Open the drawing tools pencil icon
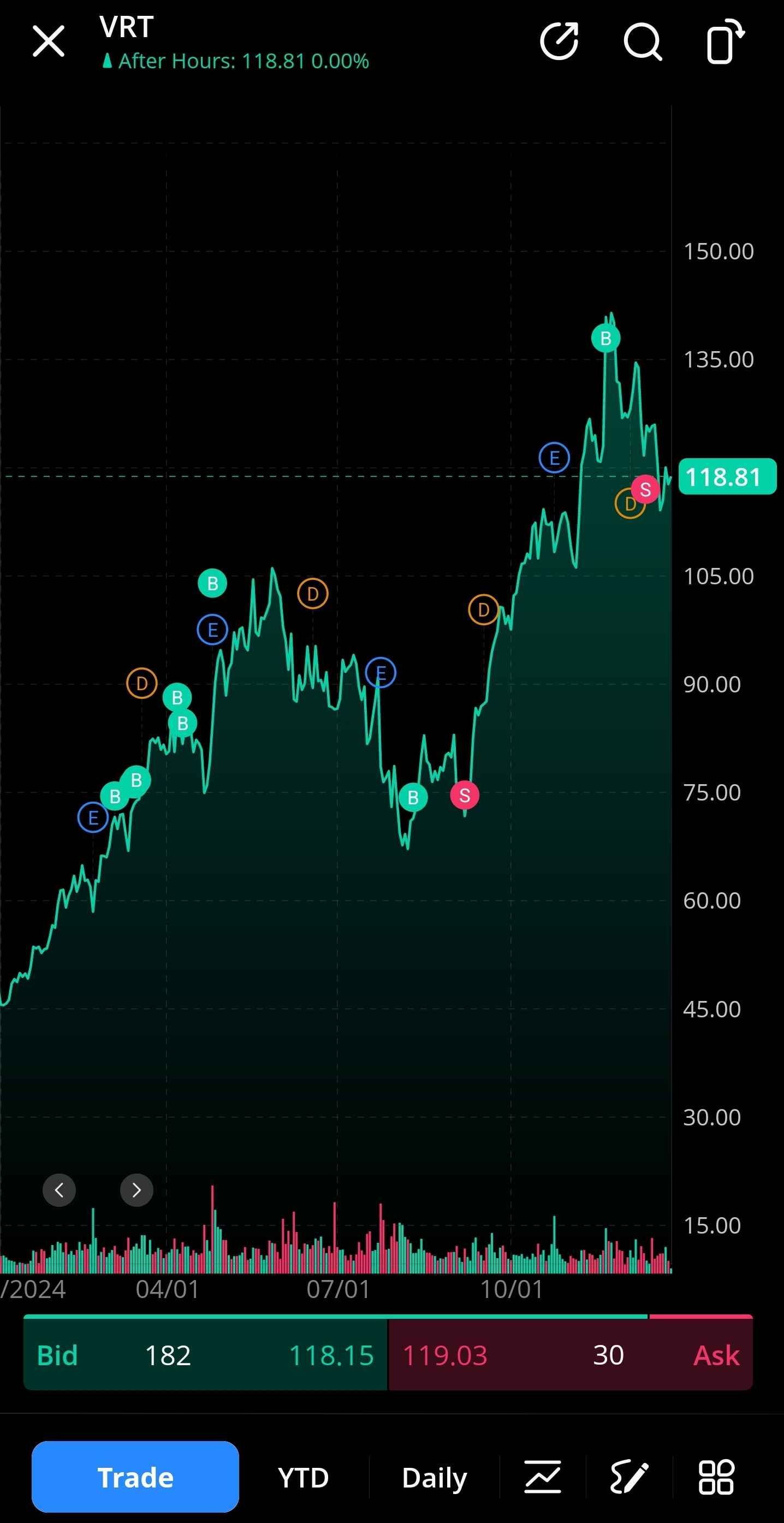This screenshot has width=784, height=1523. [x=629, y=1477]
